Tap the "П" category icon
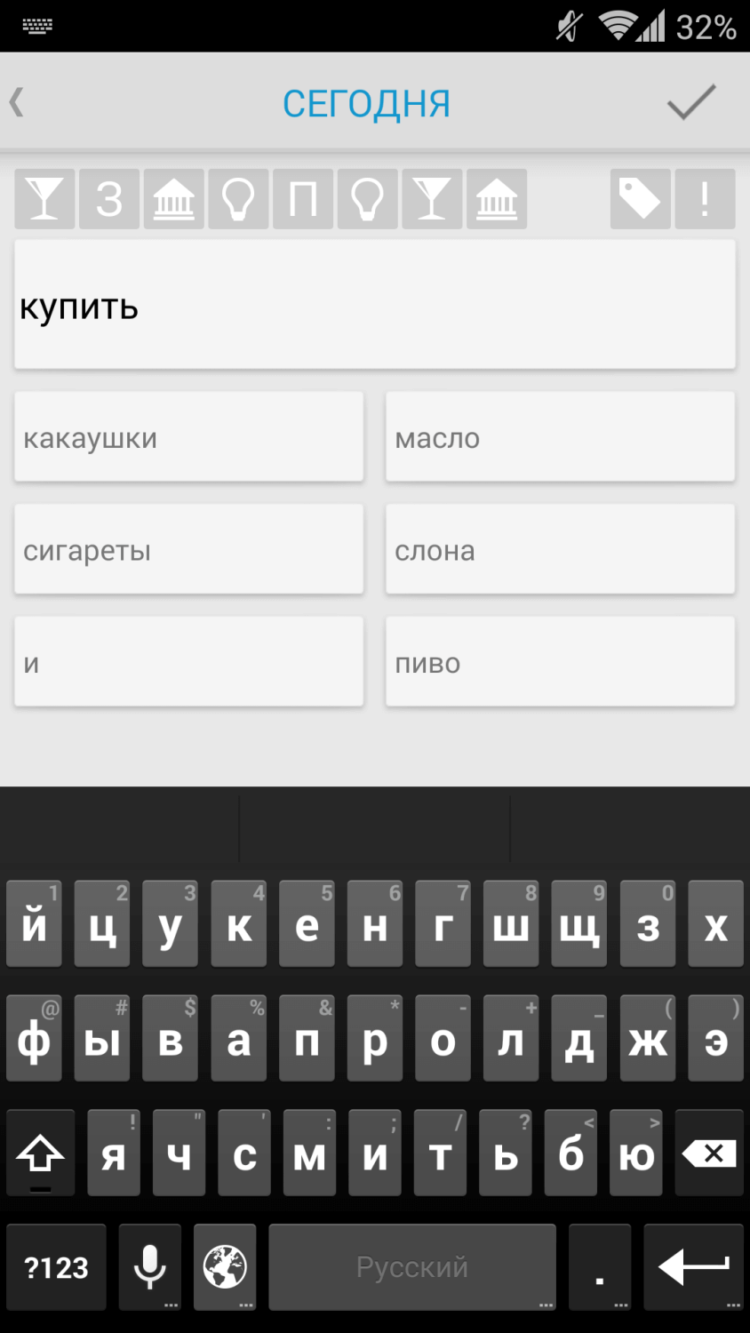Image resolution: width=750 pixels, height=1333 pixels. (302, 198)
